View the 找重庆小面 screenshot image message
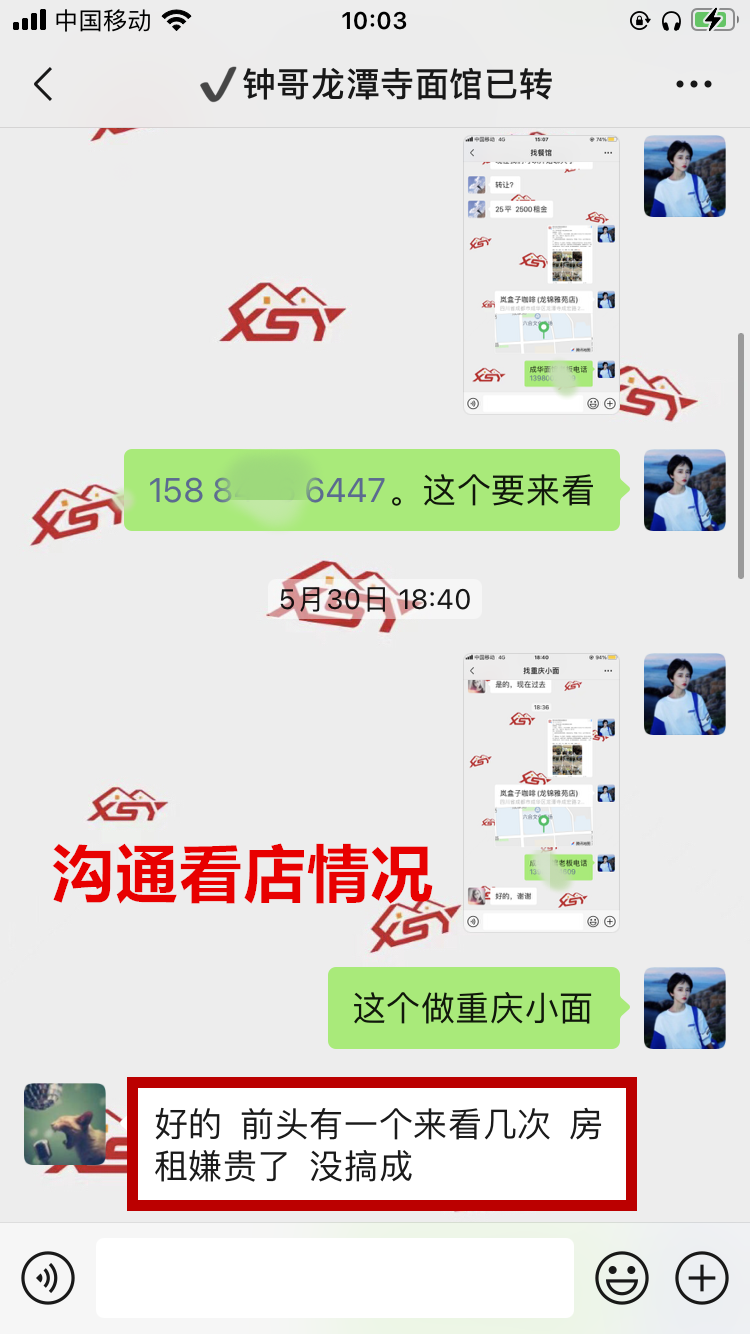This screenshot has height=1334, width=750. [541, 792]
